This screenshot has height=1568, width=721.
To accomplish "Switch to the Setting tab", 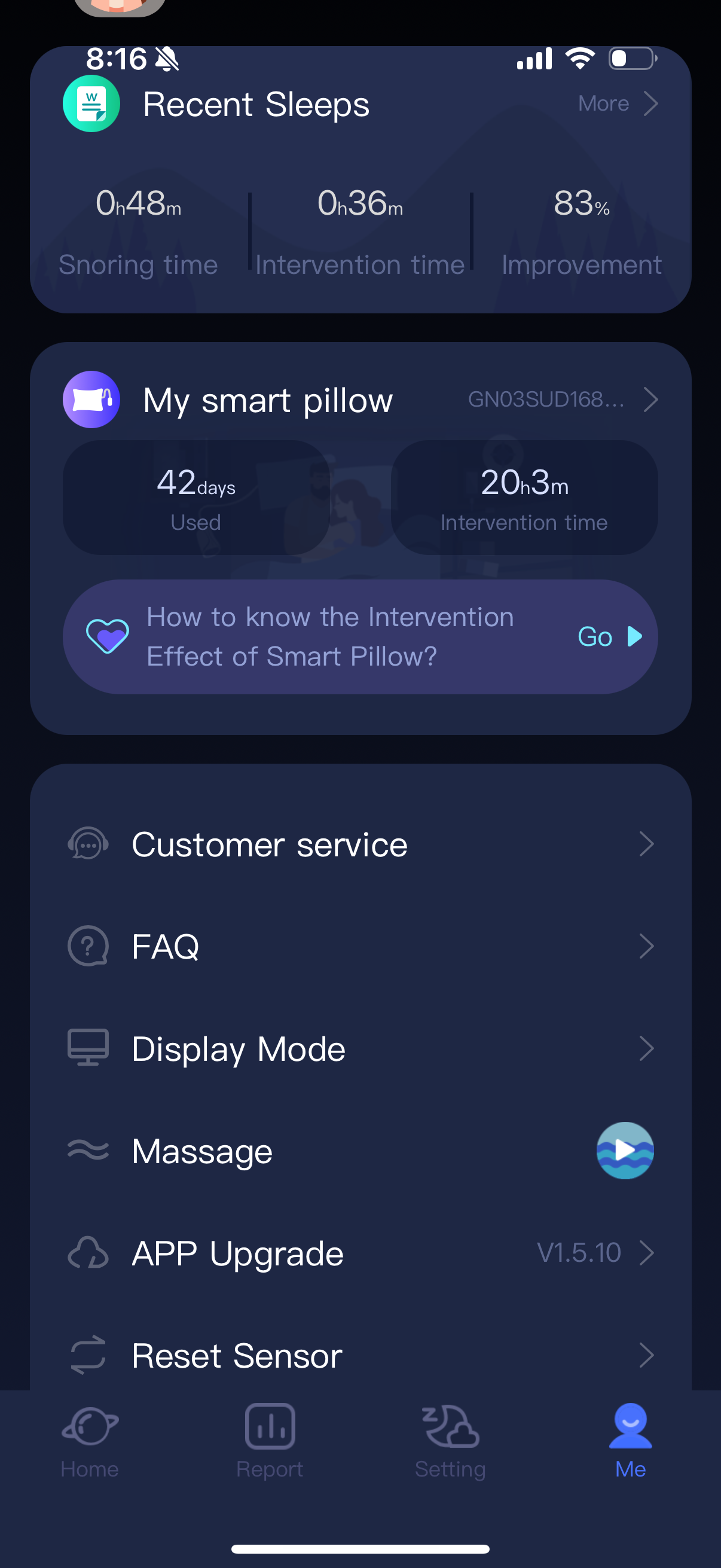I will [x=450, y=1441].
